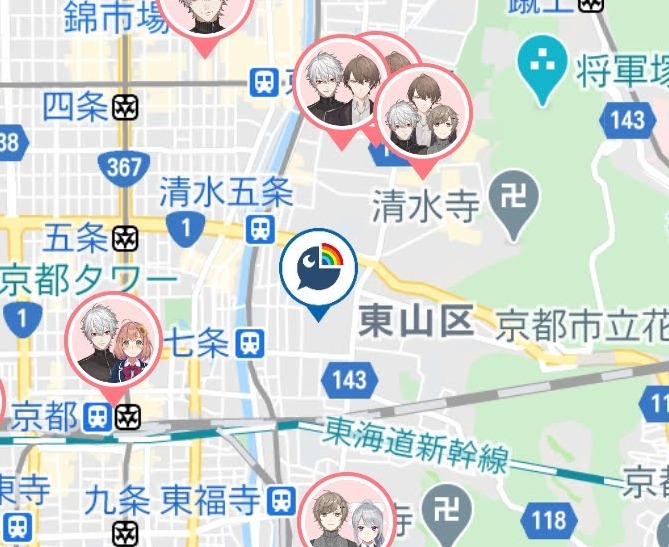The image size is (669, 547).
Task: Tap the character pin beside 錦市場
Action: point(204,15)
